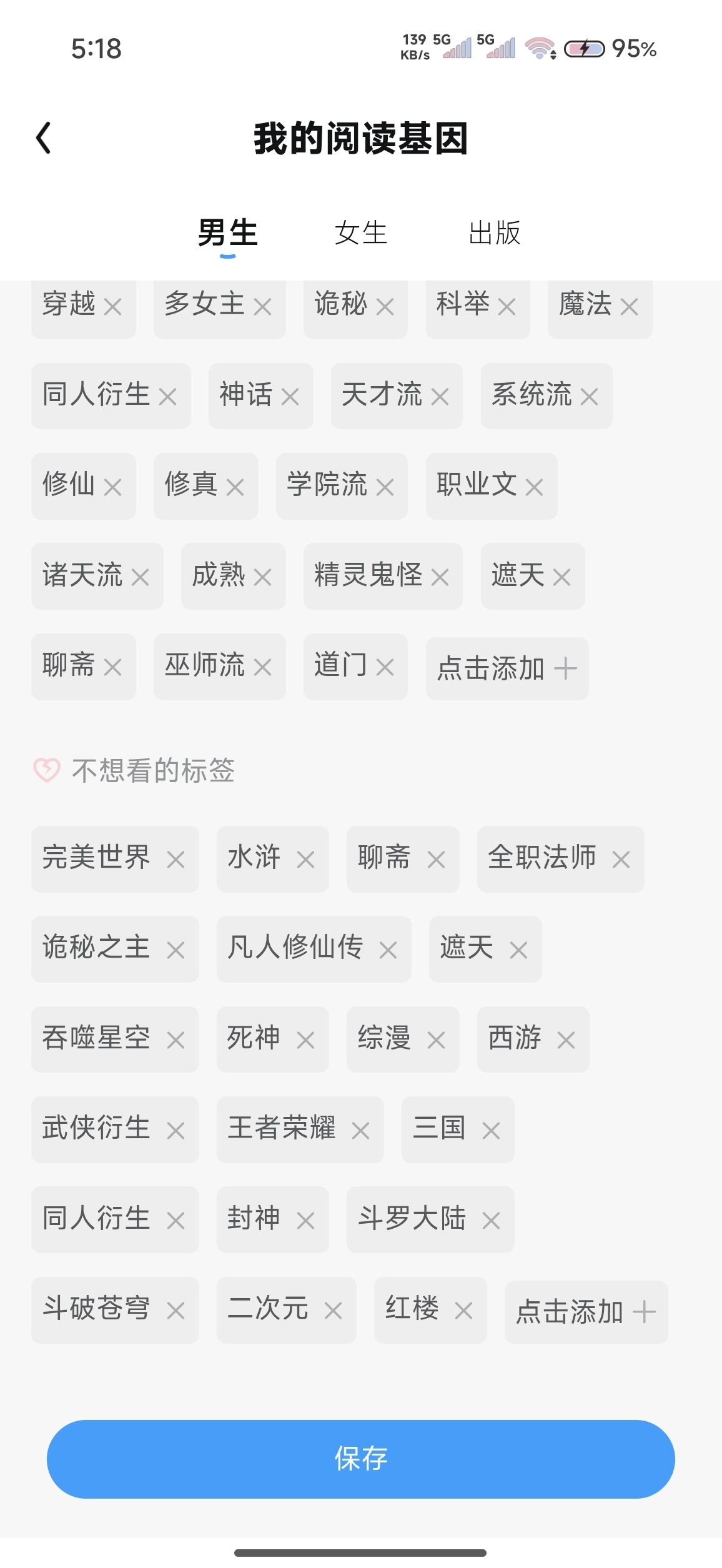
Task: Delete the 系统流 tag
Action: pos(590,397)
